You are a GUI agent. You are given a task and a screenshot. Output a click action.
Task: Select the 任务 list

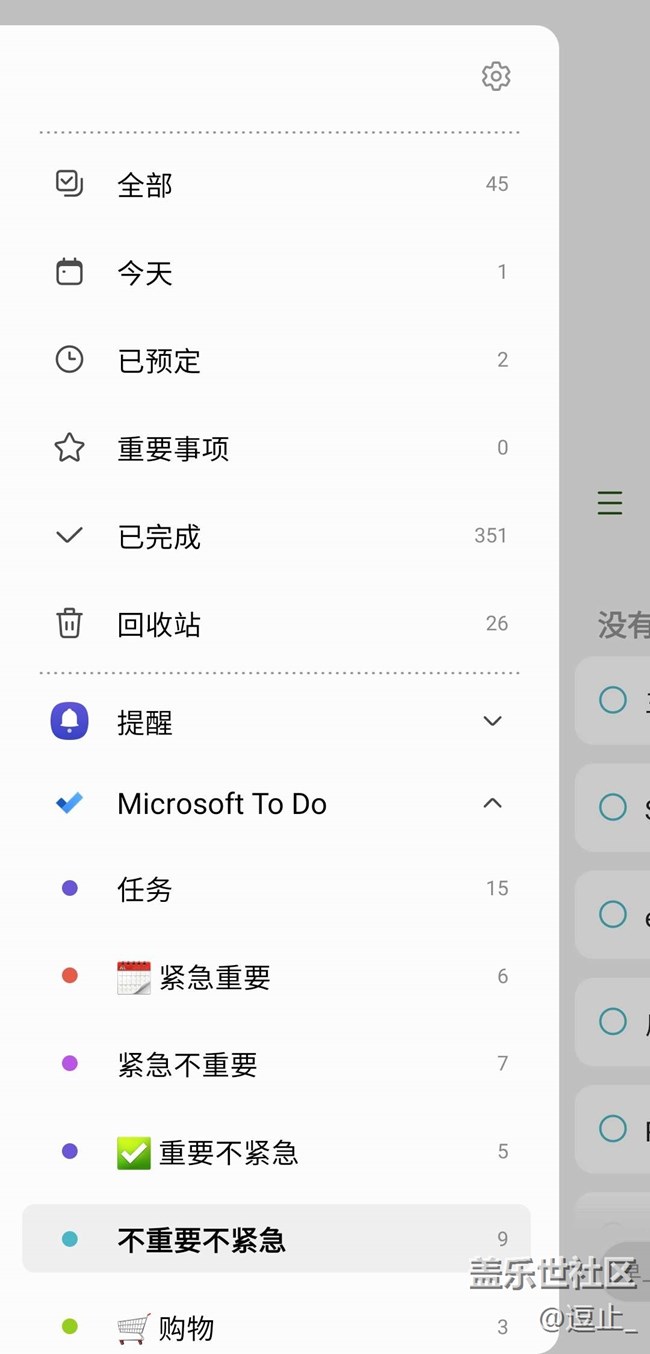click(145, 889)
